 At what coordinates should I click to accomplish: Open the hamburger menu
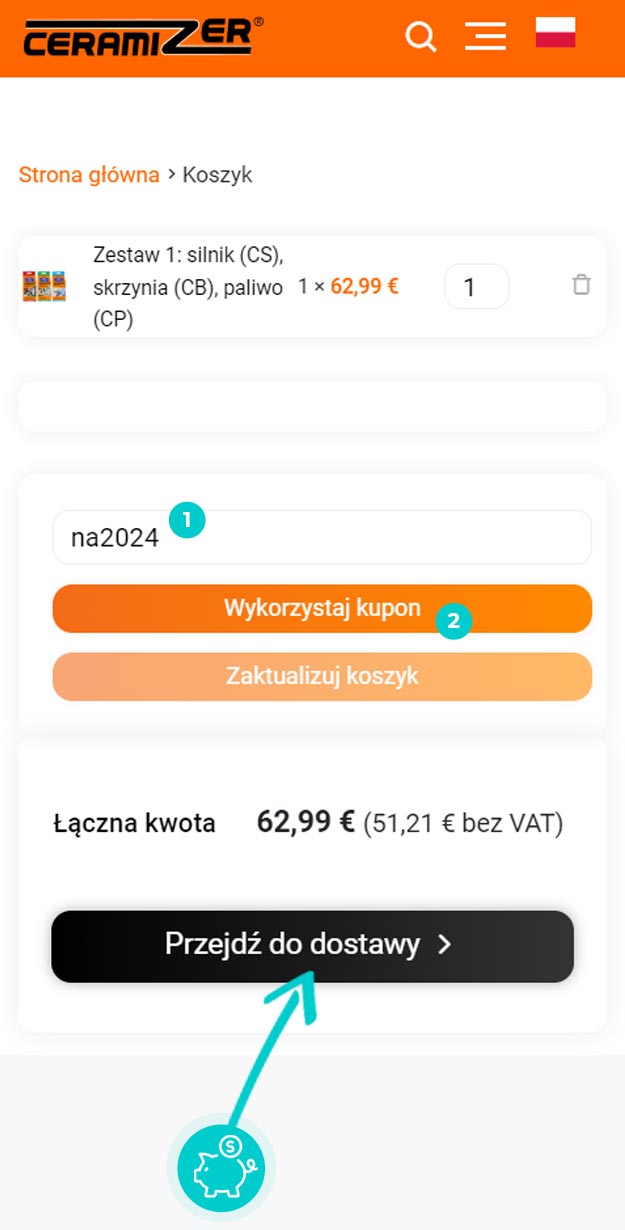485,37
